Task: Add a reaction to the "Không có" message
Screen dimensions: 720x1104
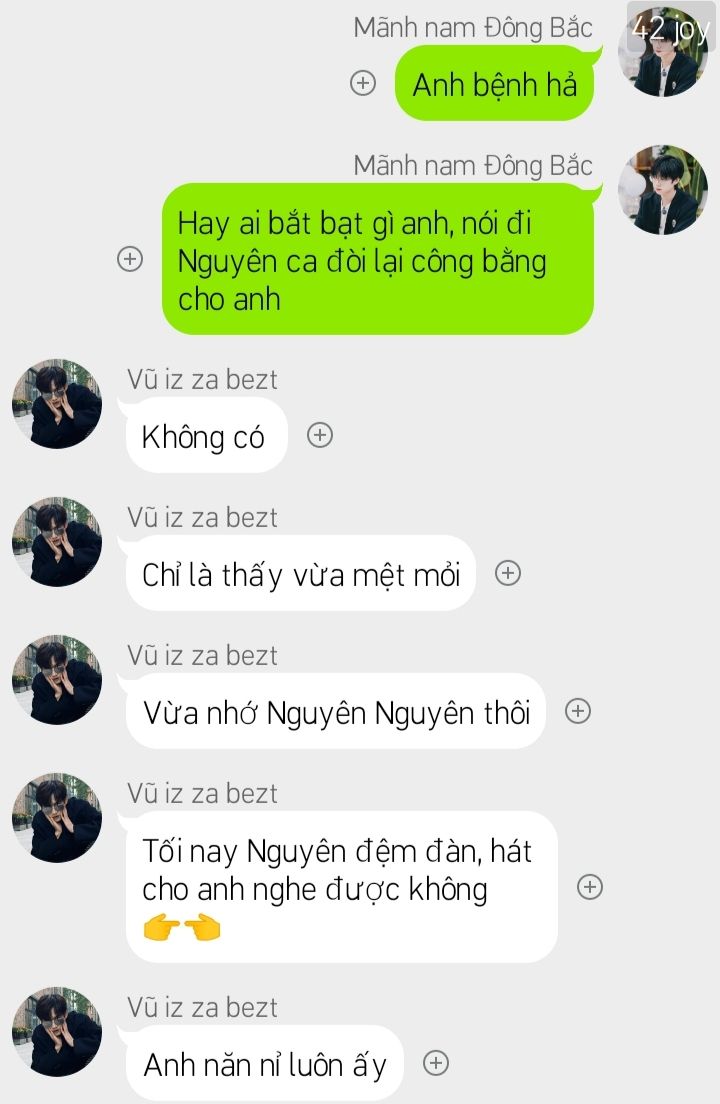Action: tap(319, 435)
